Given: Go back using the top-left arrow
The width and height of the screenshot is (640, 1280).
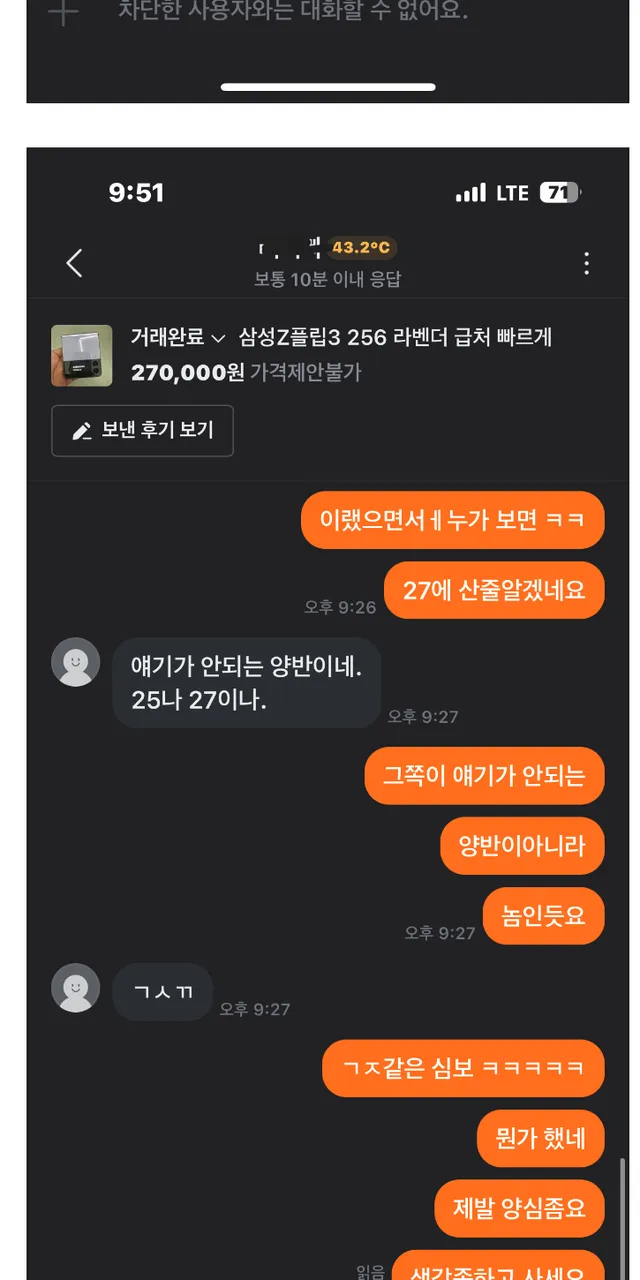Looking at the screenshot, I should (74, 263).
